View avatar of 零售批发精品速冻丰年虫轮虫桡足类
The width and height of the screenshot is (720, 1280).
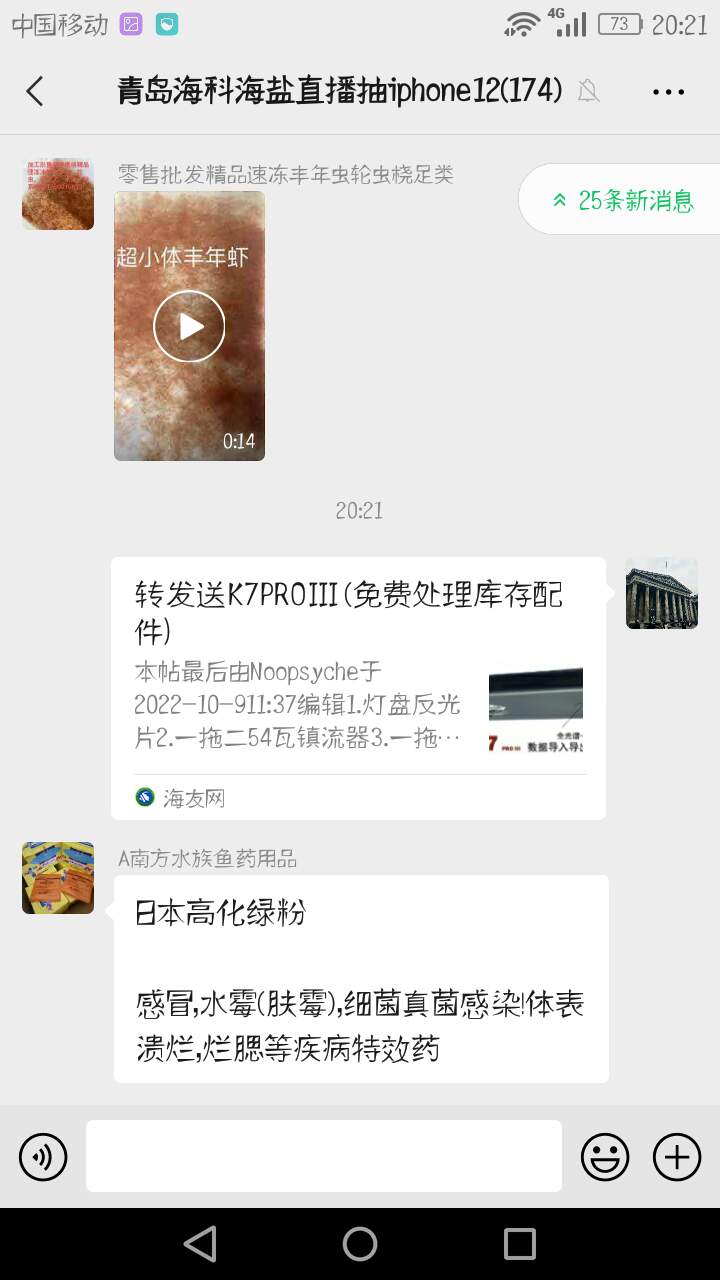tap(58, 194)
